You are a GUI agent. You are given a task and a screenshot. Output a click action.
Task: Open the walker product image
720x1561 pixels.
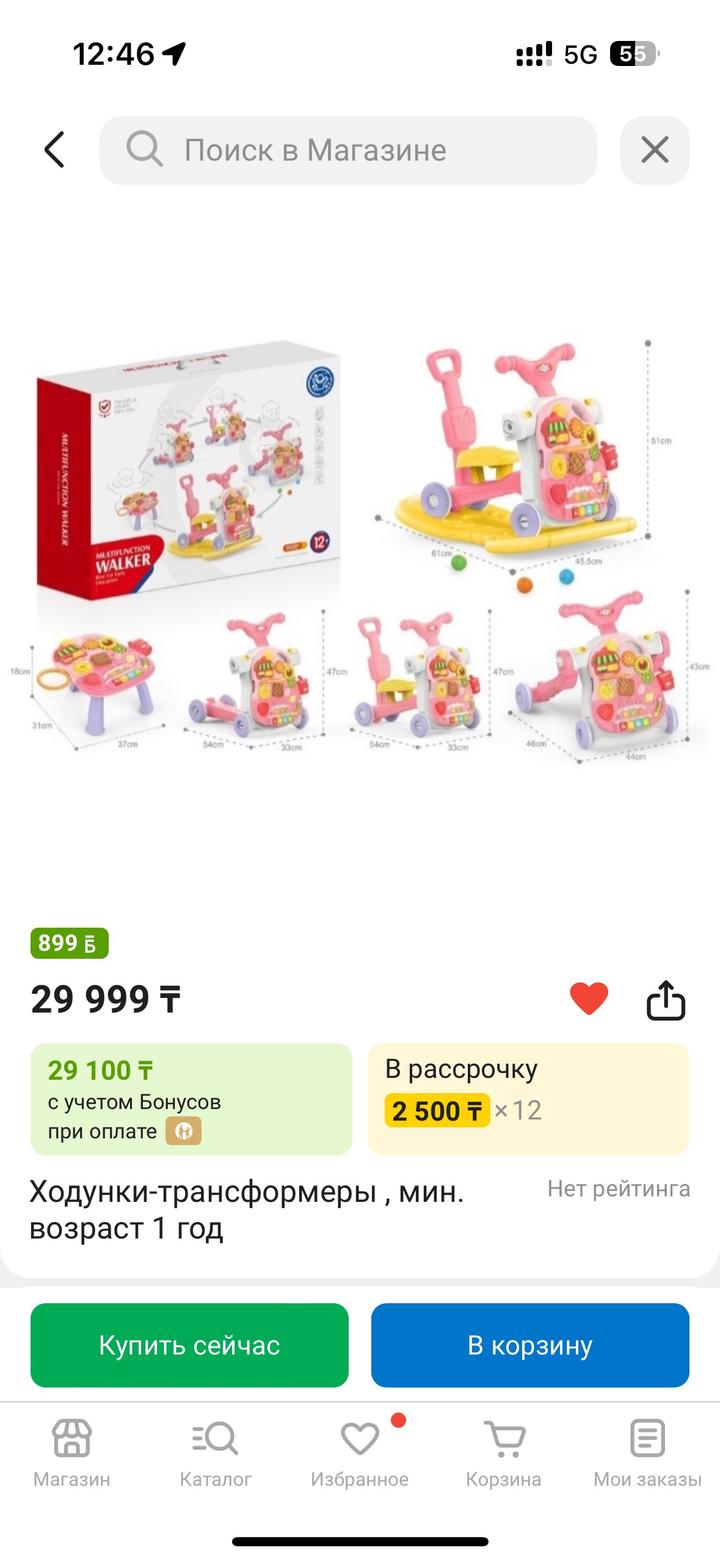360,550
